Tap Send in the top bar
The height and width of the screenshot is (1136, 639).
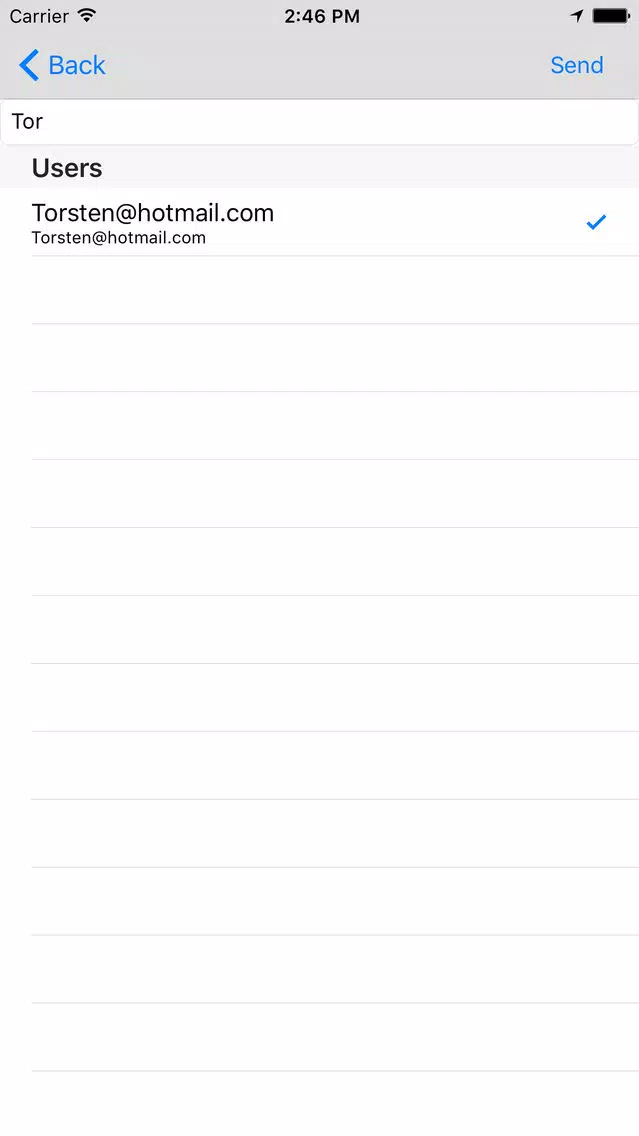coord(576,66)
